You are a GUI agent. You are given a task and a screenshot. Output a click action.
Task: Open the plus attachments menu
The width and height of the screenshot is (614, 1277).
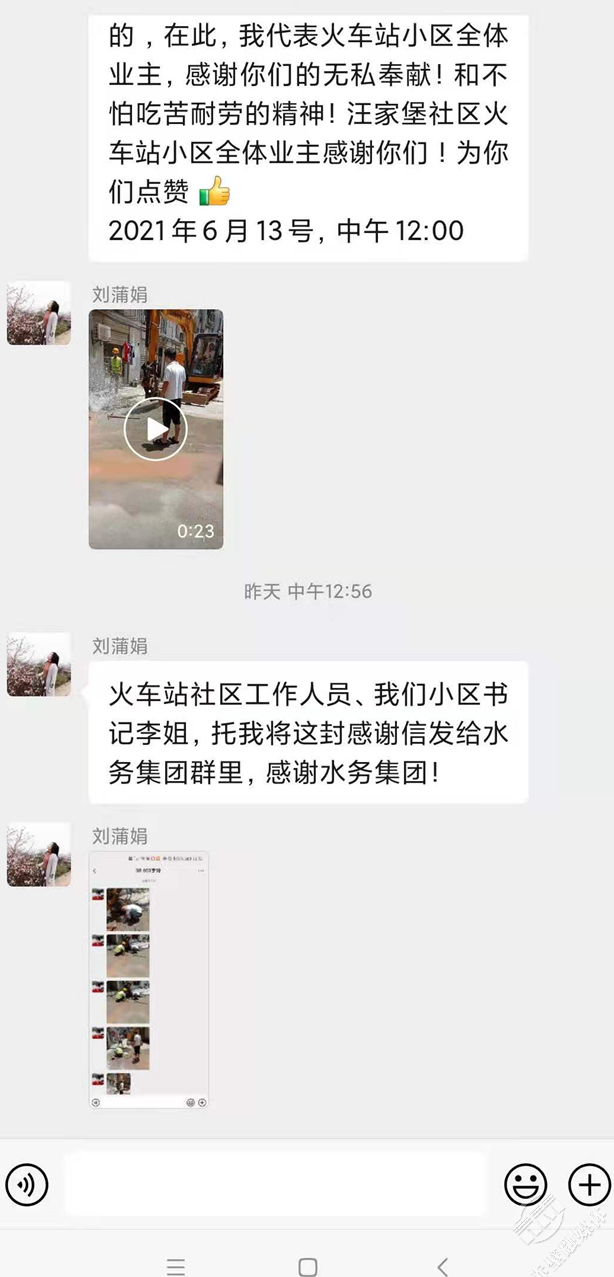click(x=588, y=1185)
